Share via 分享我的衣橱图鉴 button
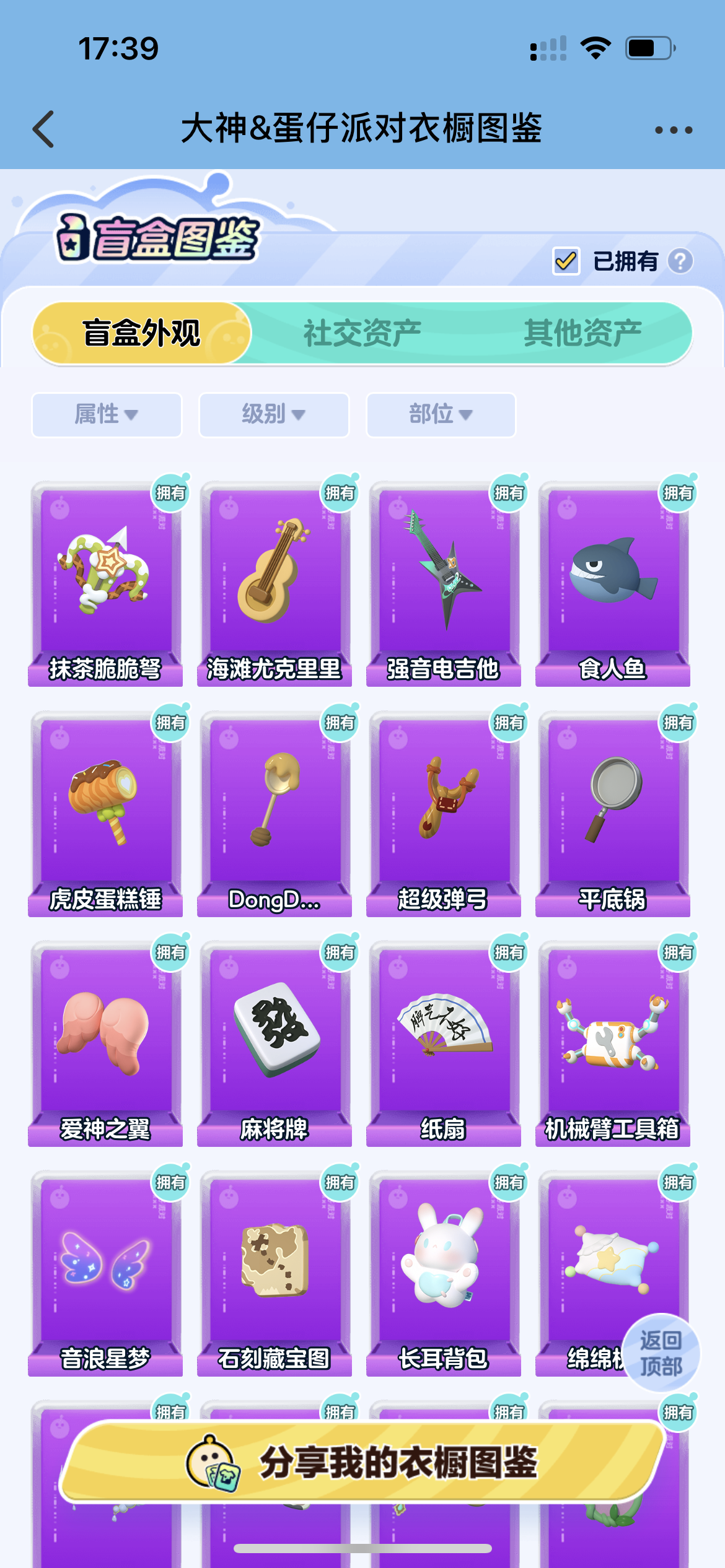725x1568 pixels. [x=362, y=1463]
